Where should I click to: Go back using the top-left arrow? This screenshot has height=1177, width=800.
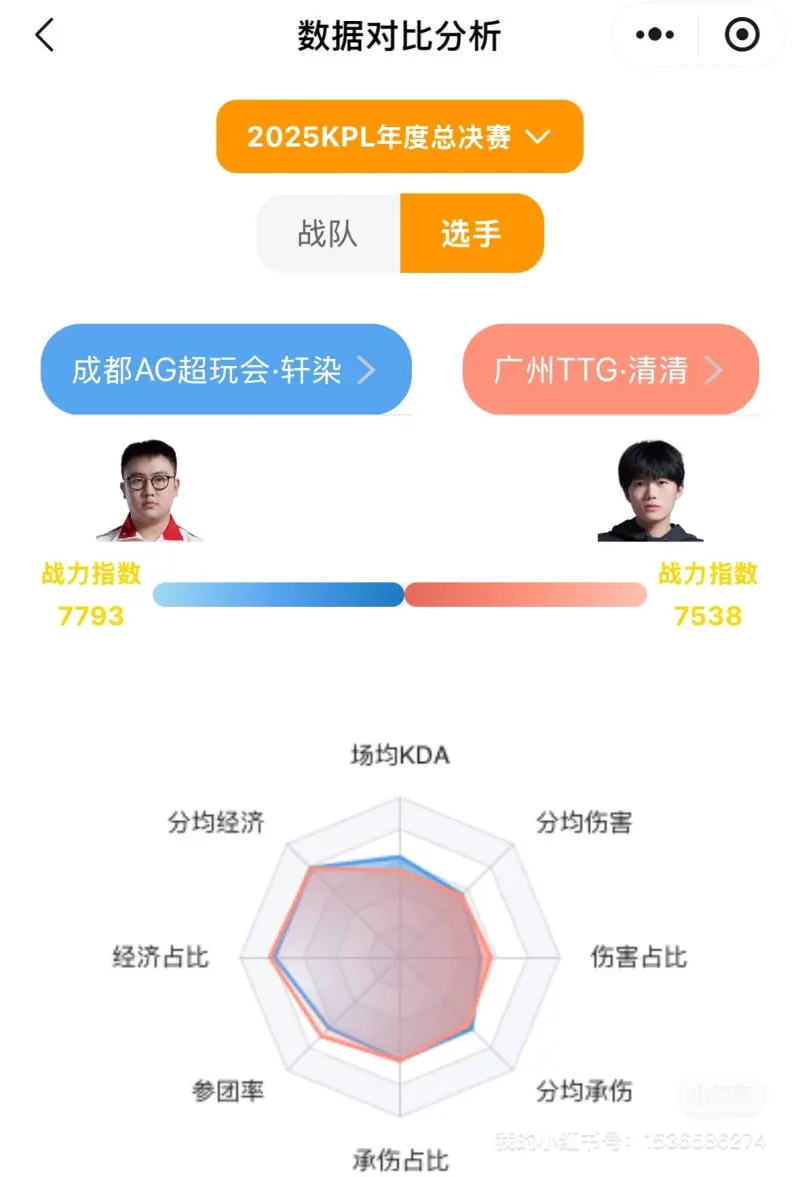44,36
